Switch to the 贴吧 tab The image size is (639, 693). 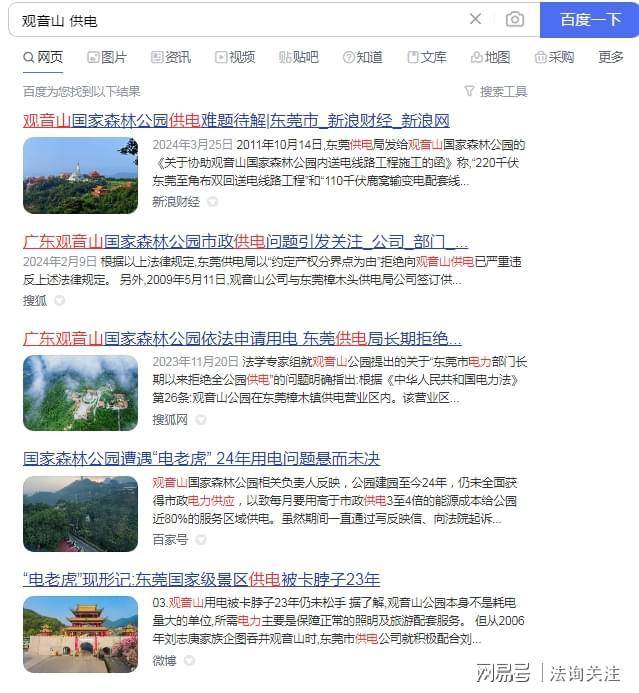point(298,57)
